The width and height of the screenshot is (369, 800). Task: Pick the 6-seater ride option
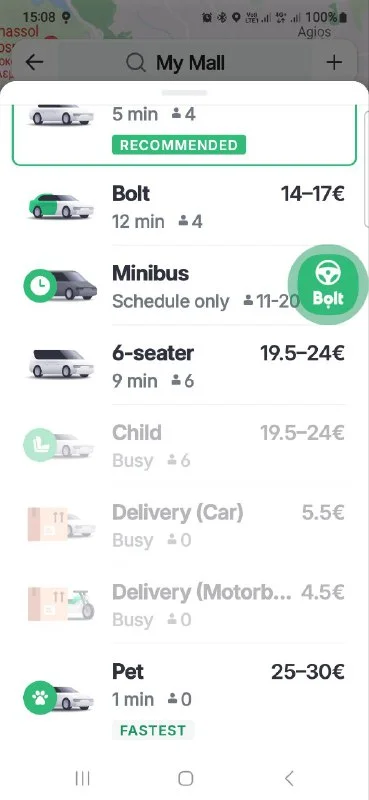pyautogui.click(x=184, y=366)
